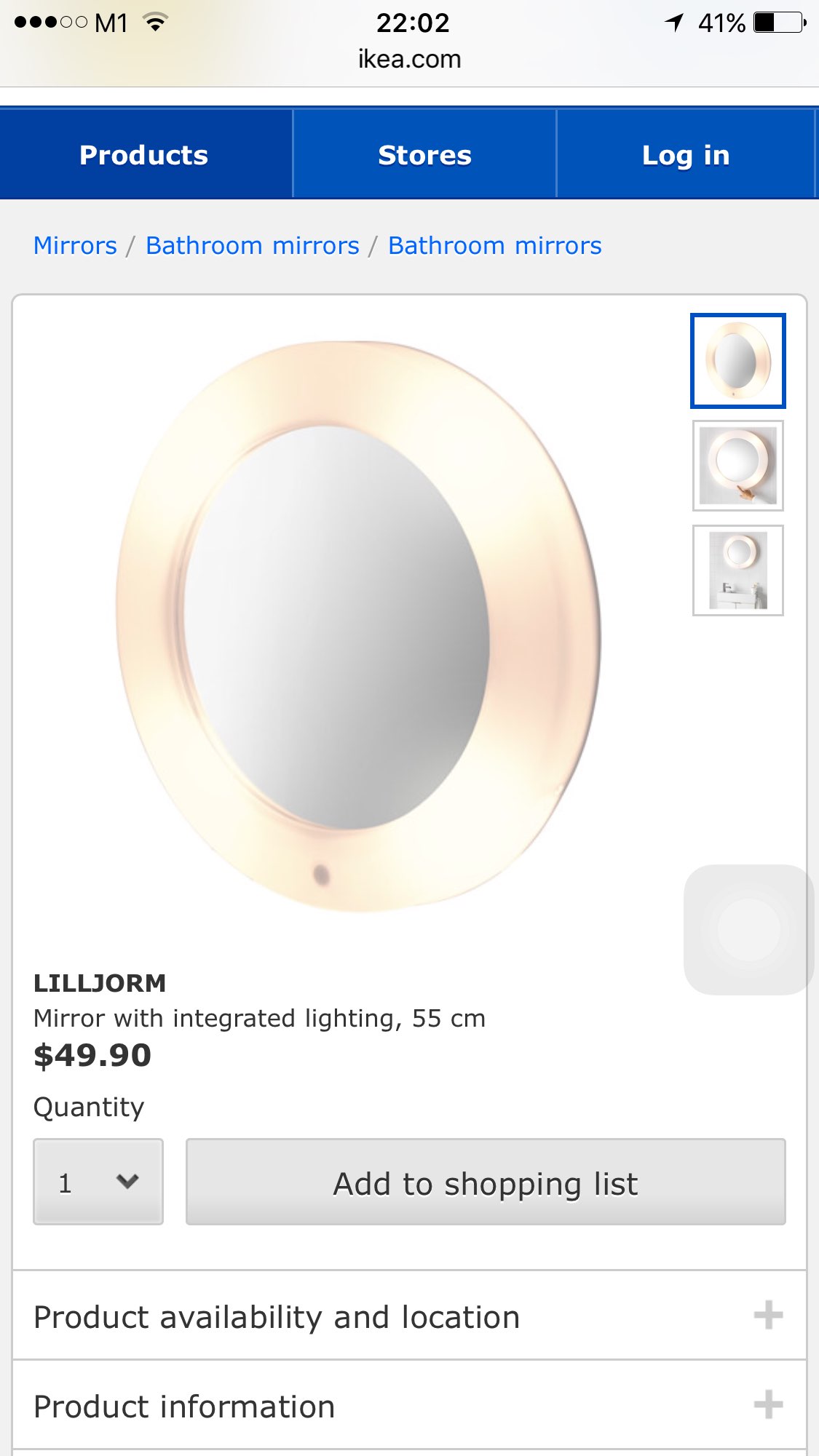Viewport: 819px width, 1456px height.
Task: Go to the first Bathroom mirrors breadcrumb
Action: click(252, 246)
